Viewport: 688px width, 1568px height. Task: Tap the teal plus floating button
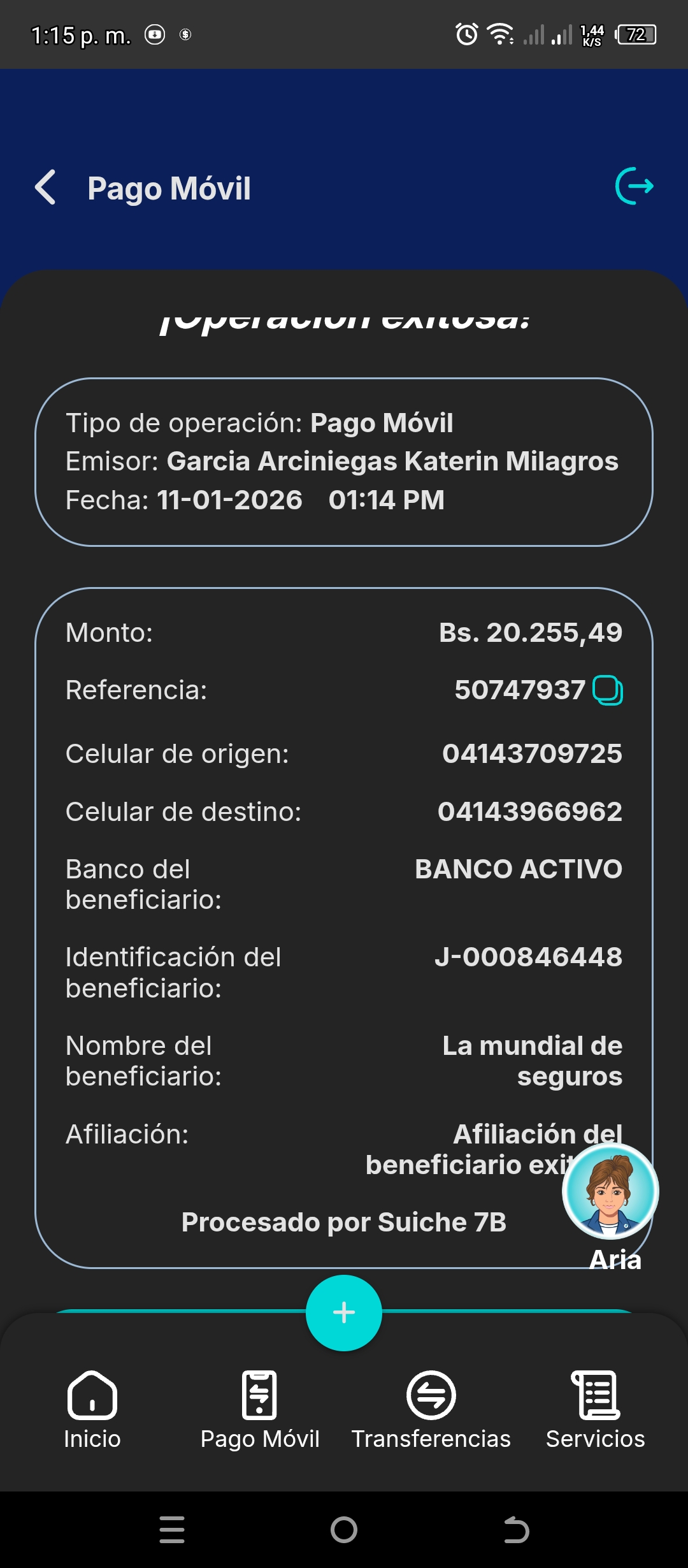(x=344, y=1312)
